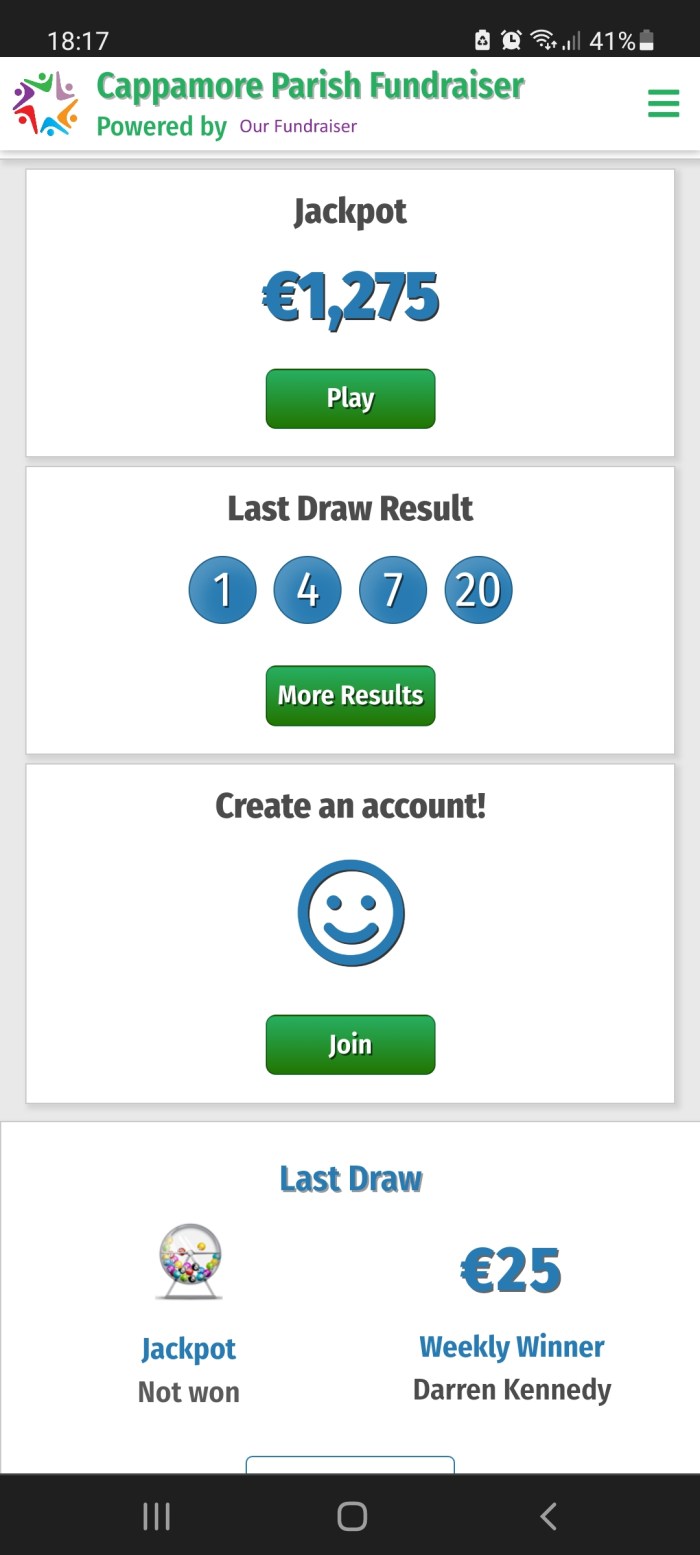Open the hamburger menu
700x1555 pixels.
tap(663, 103)
